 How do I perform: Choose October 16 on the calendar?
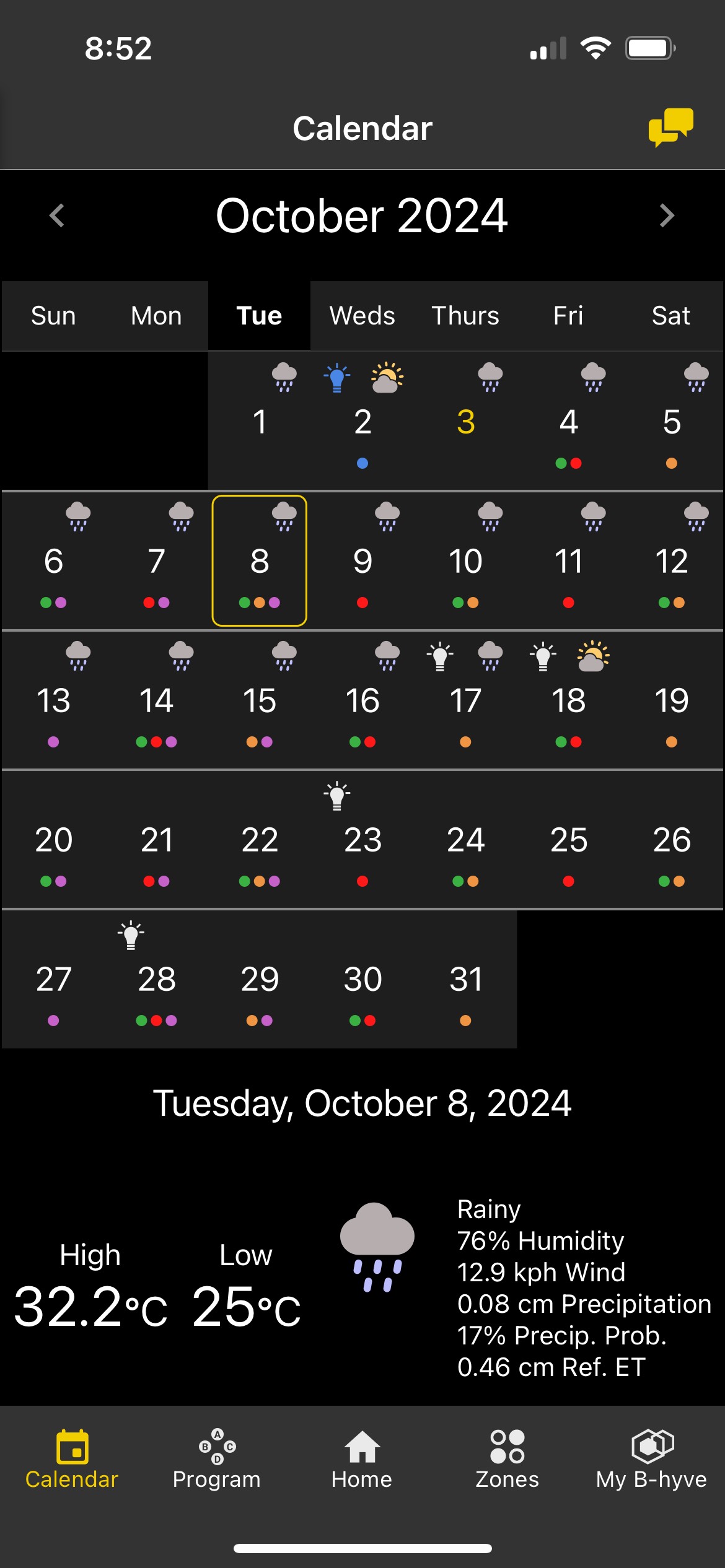click(x=362, y=700)
